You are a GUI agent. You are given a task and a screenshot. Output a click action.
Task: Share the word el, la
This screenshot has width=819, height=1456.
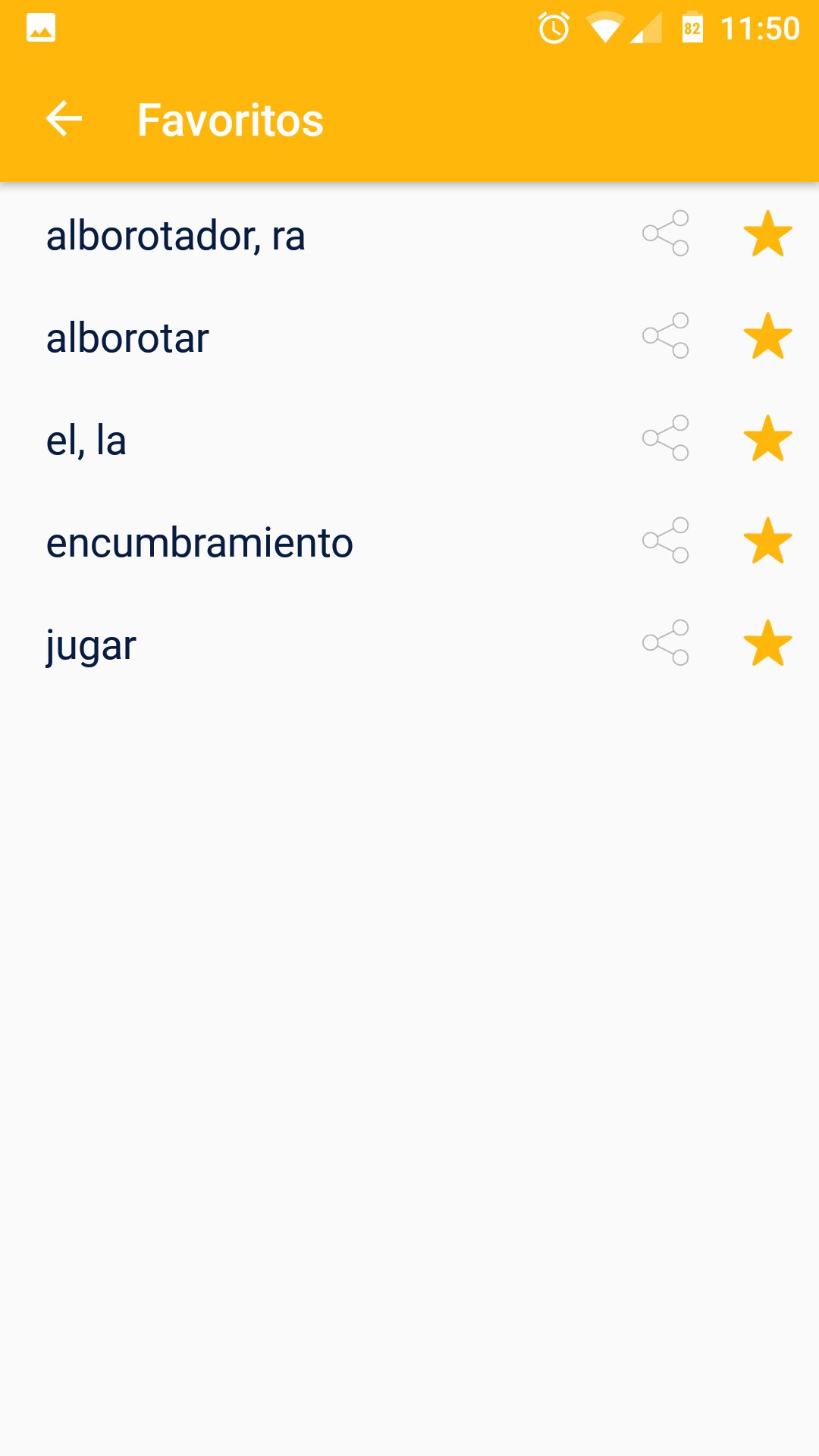666,438
